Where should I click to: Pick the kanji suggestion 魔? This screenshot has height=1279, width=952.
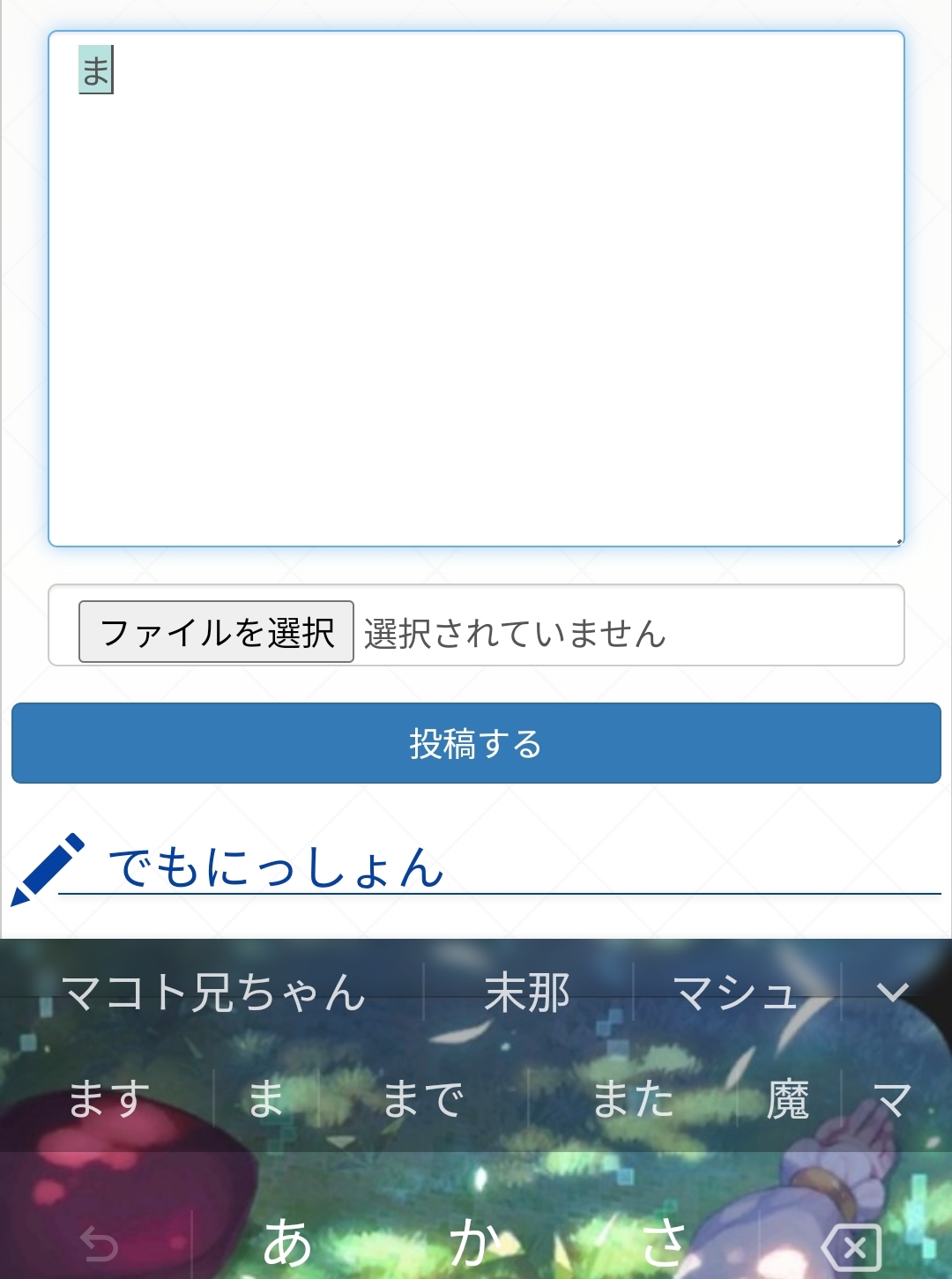point(788,1099)
